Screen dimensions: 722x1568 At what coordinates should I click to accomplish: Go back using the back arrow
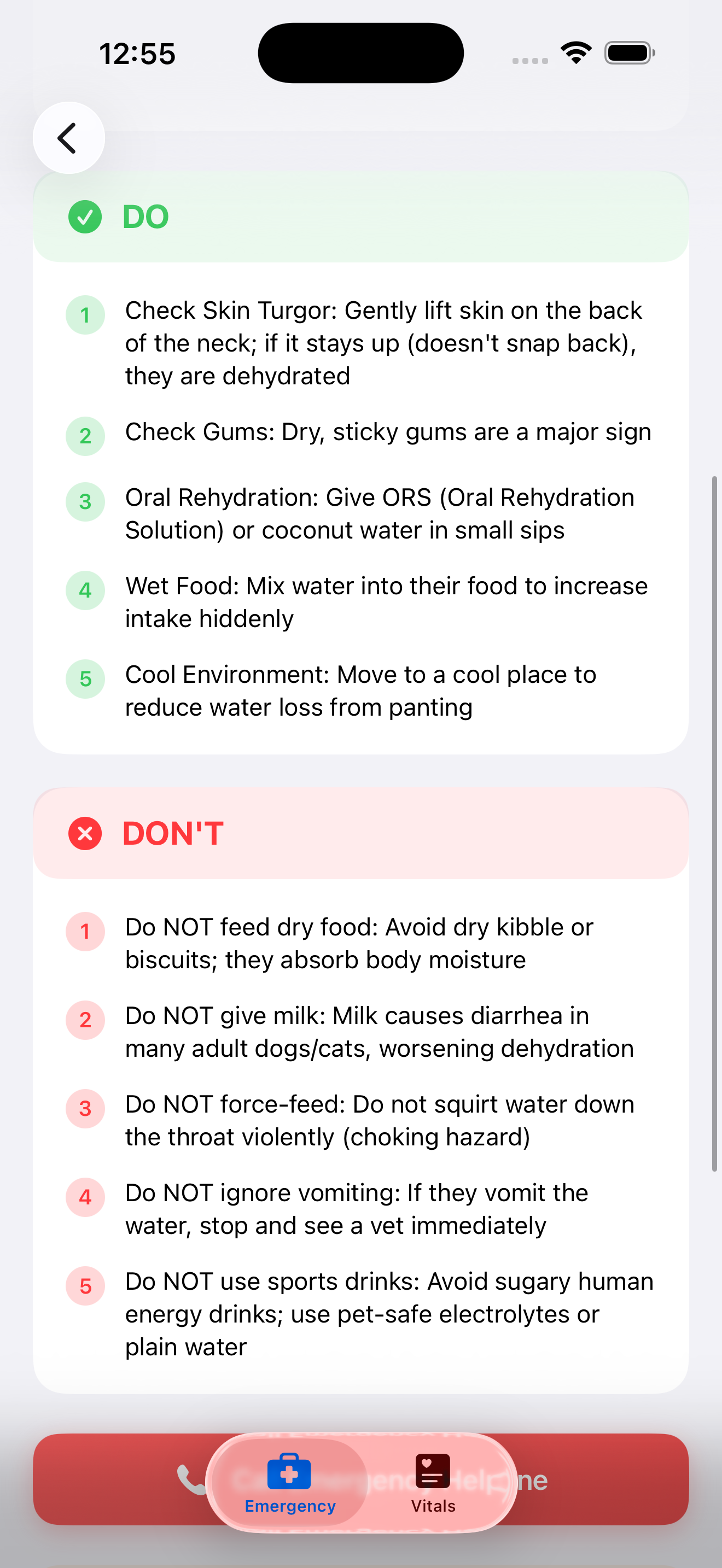point(68,138)
